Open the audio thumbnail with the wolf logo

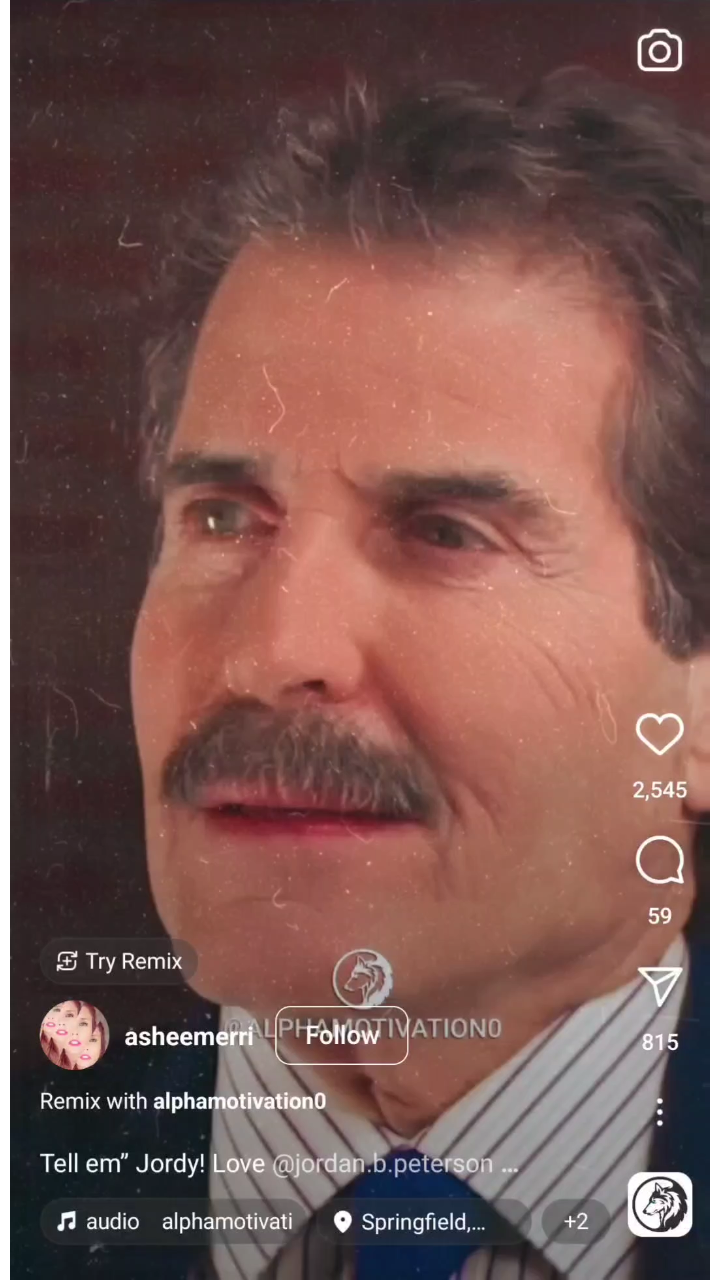tap(660, 1204)
